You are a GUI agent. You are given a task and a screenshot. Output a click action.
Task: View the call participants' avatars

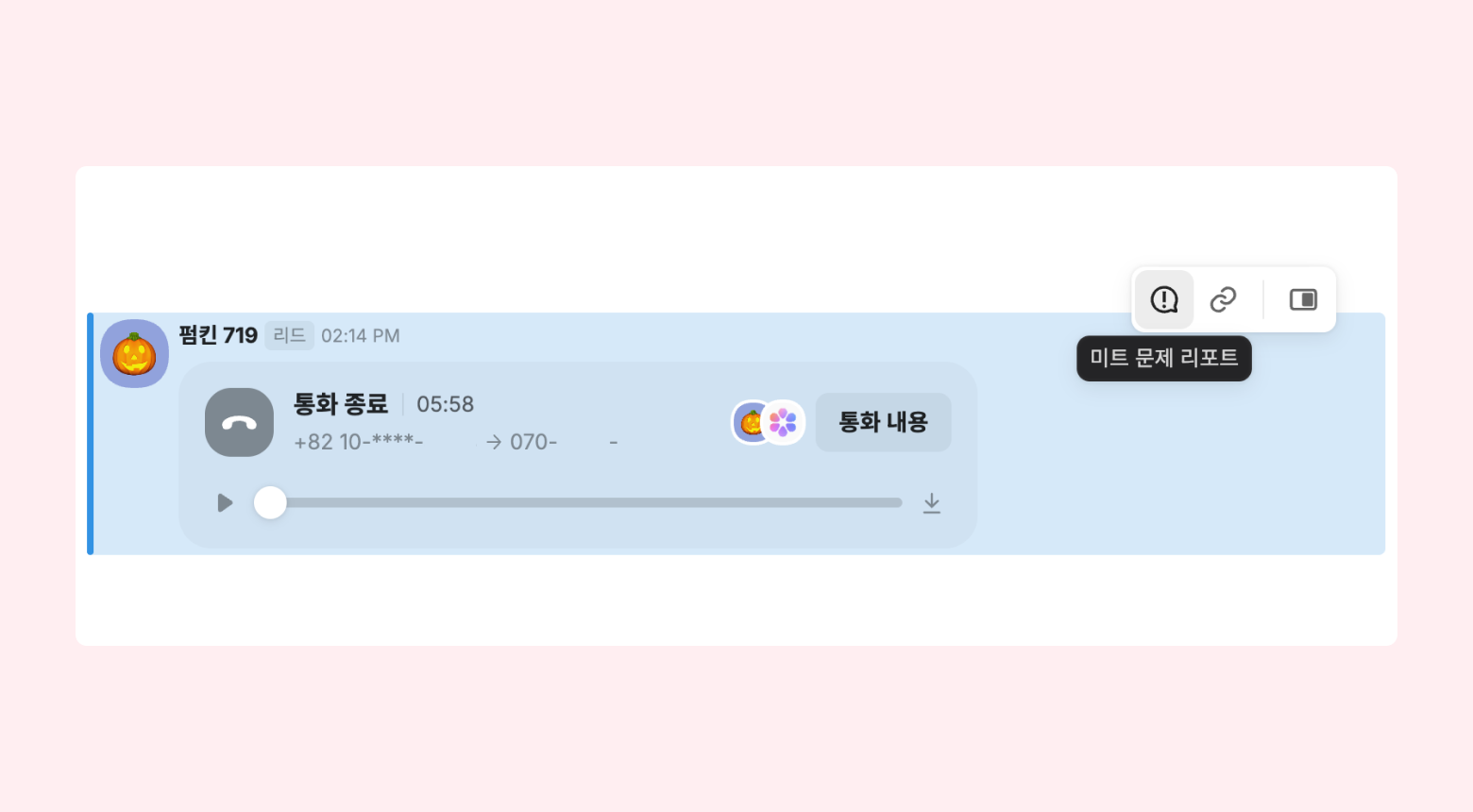pos(768,422)
